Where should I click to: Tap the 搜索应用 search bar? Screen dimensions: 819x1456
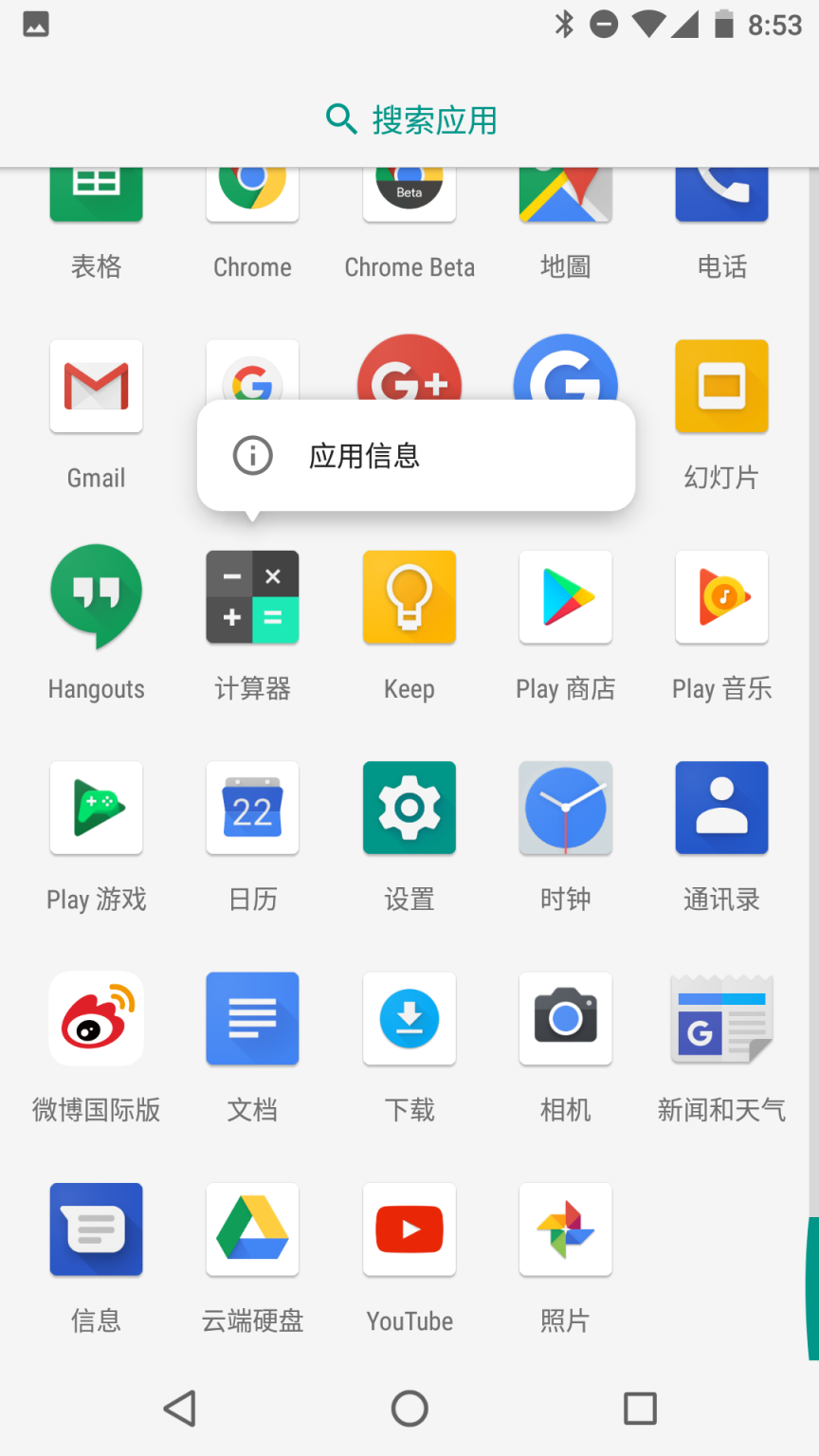[x=409, y=118]
